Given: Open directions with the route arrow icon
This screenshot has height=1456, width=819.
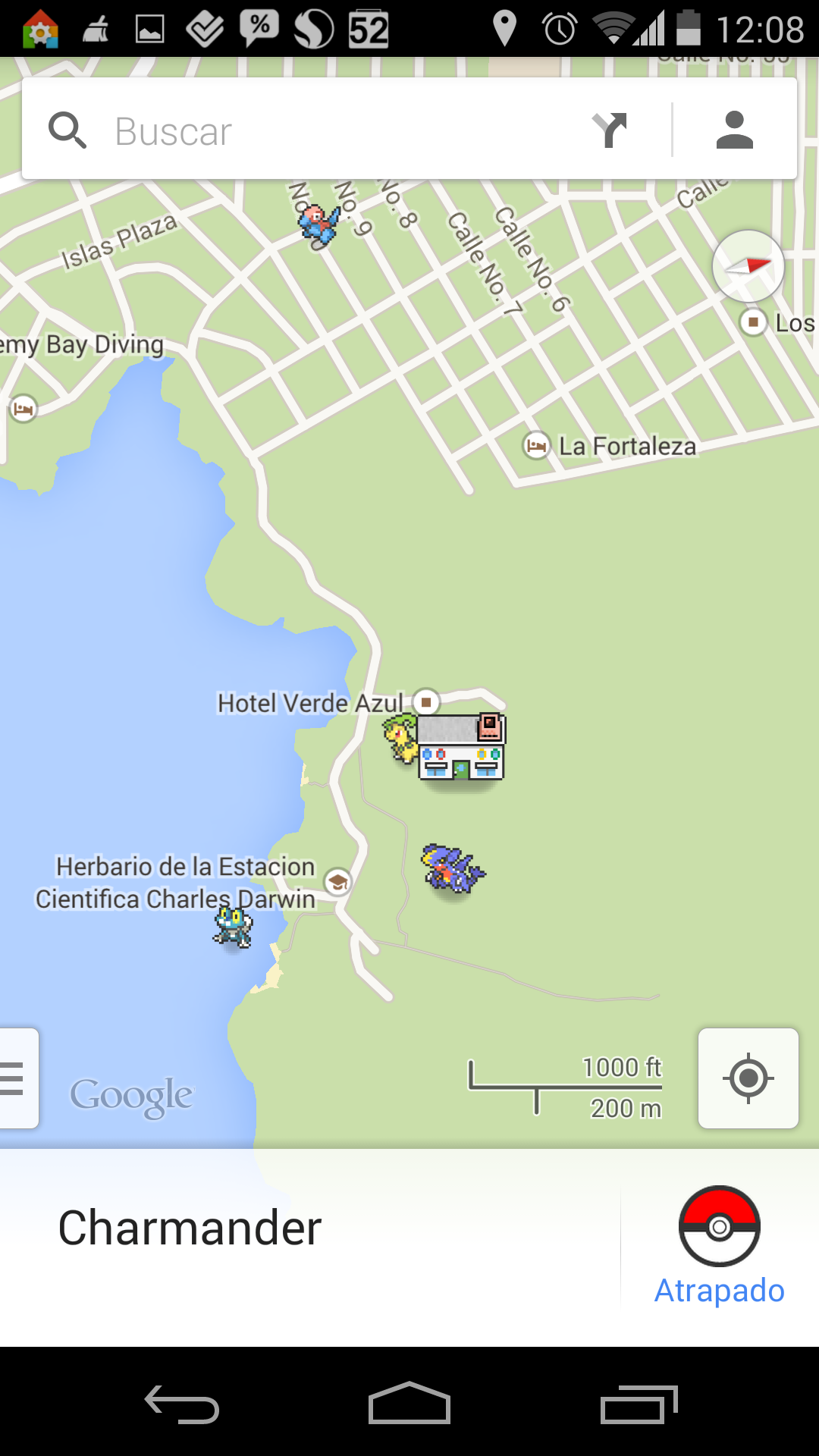Looking at the screenshot, I should coord(610,130).
